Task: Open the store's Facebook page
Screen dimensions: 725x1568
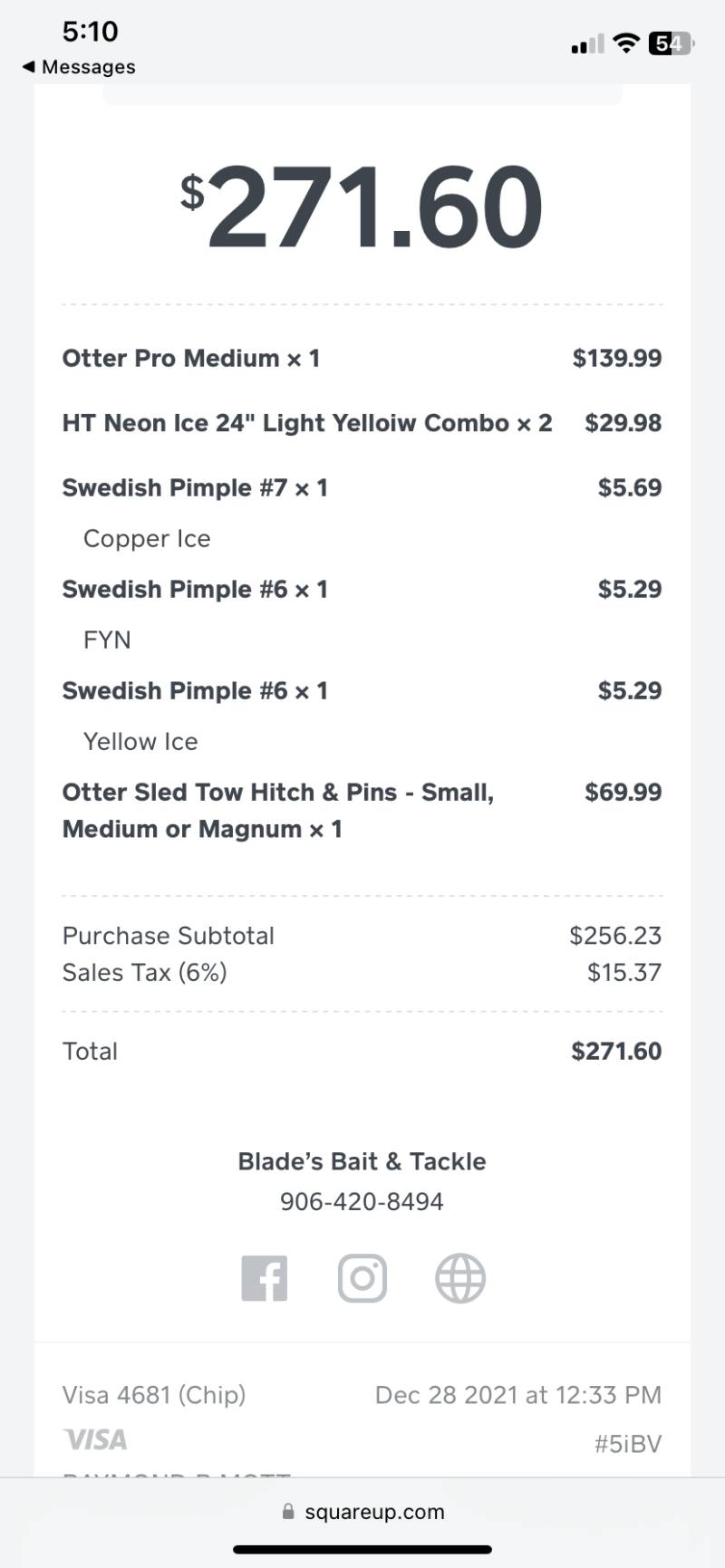Action: click(x=265, y=1278)
